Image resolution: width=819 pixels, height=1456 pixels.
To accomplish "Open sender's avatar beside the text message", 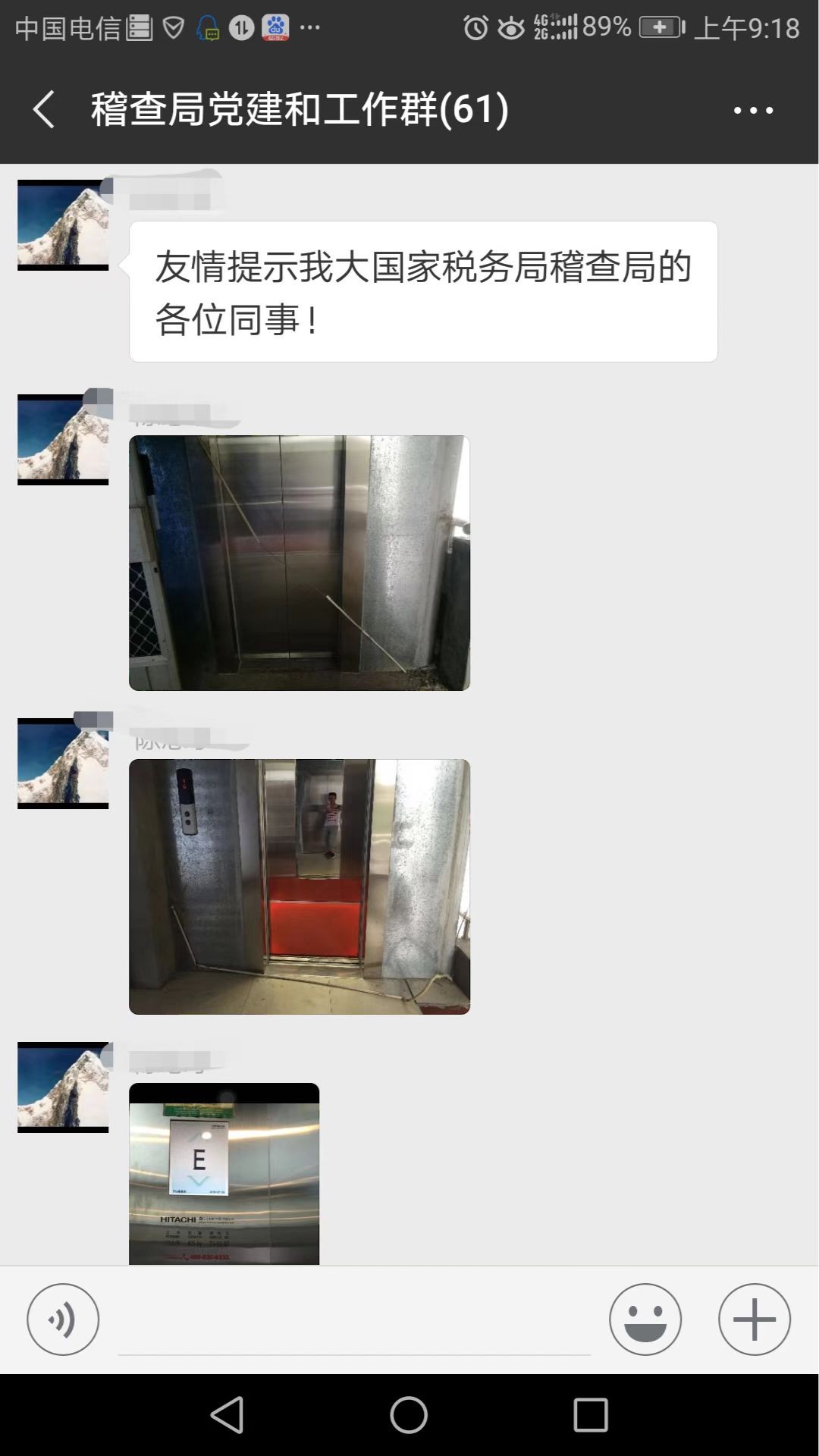I will 63,225.
